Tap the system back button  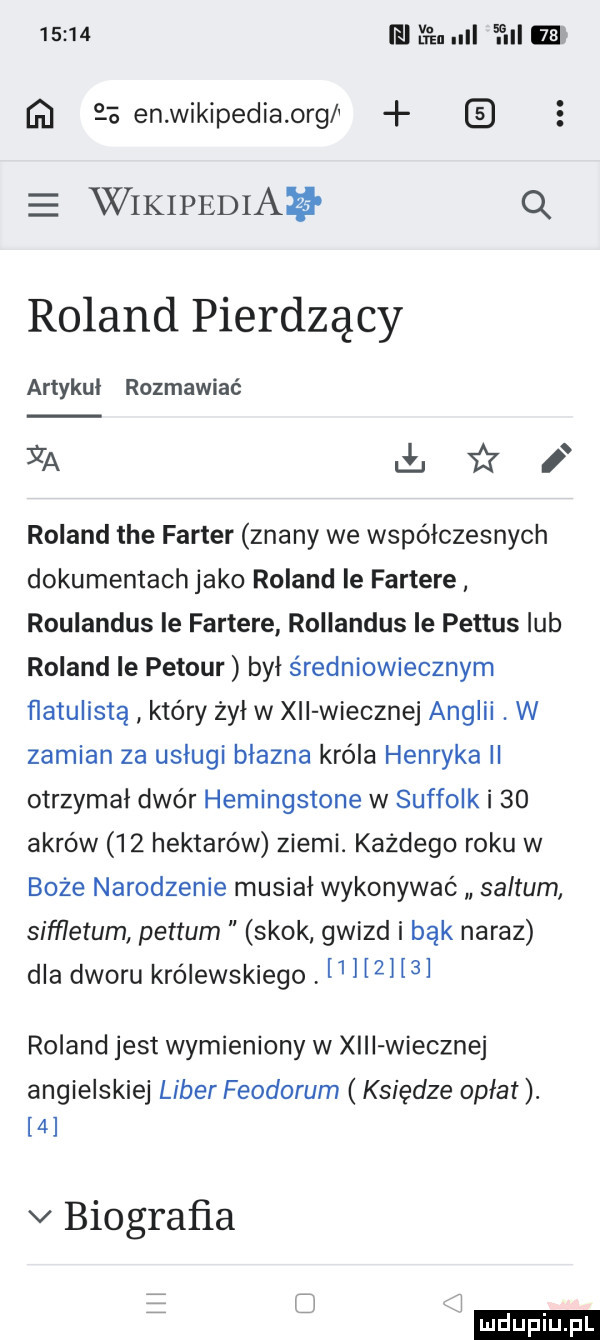(x=452, y=1301)
